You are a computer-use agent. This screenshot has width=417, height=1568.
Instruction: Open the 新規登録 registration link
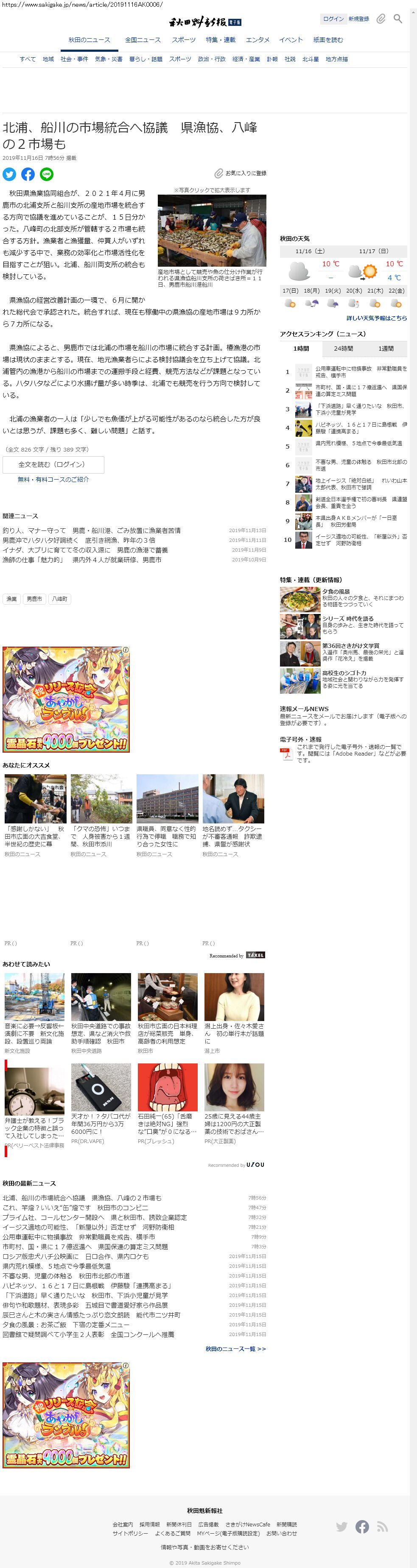pos(358,19)
